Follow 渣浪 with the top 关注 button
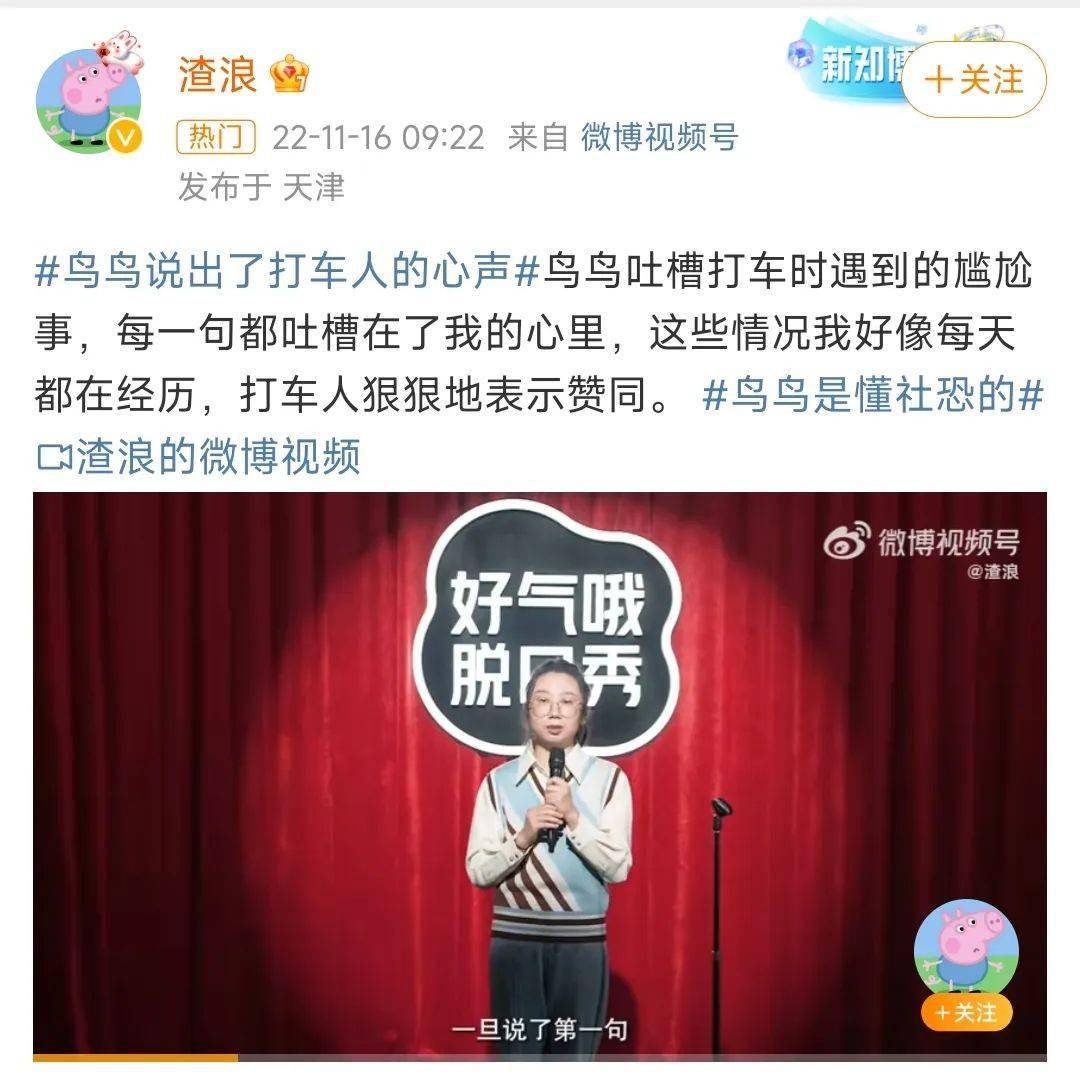This screenshot has width=1080, height=1079. click(973, 80)
